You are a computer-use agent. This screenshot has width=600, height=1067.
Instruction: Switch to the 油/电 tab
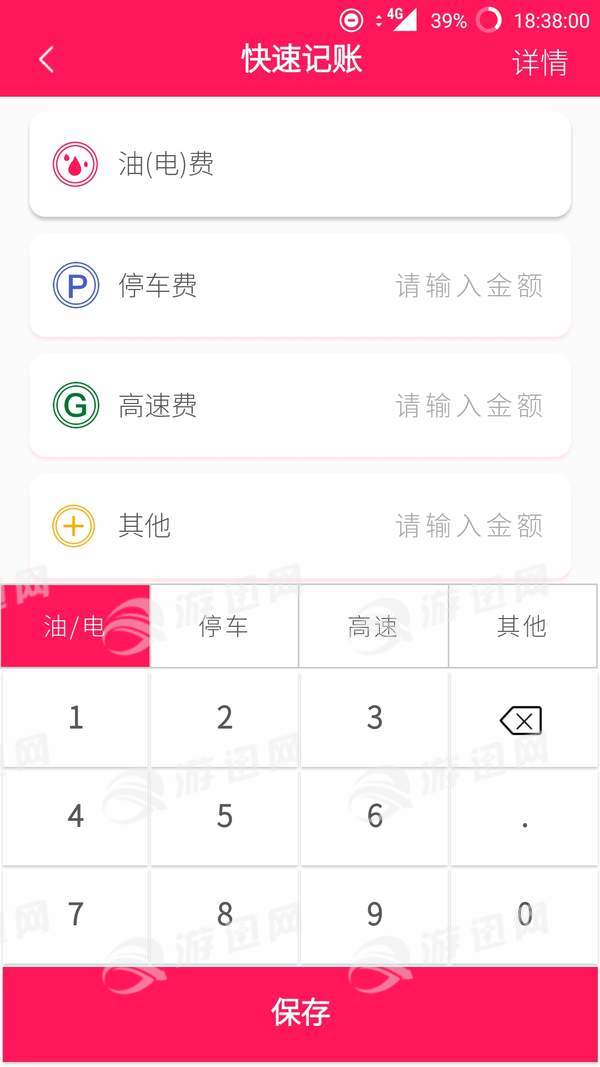point(75,627)
